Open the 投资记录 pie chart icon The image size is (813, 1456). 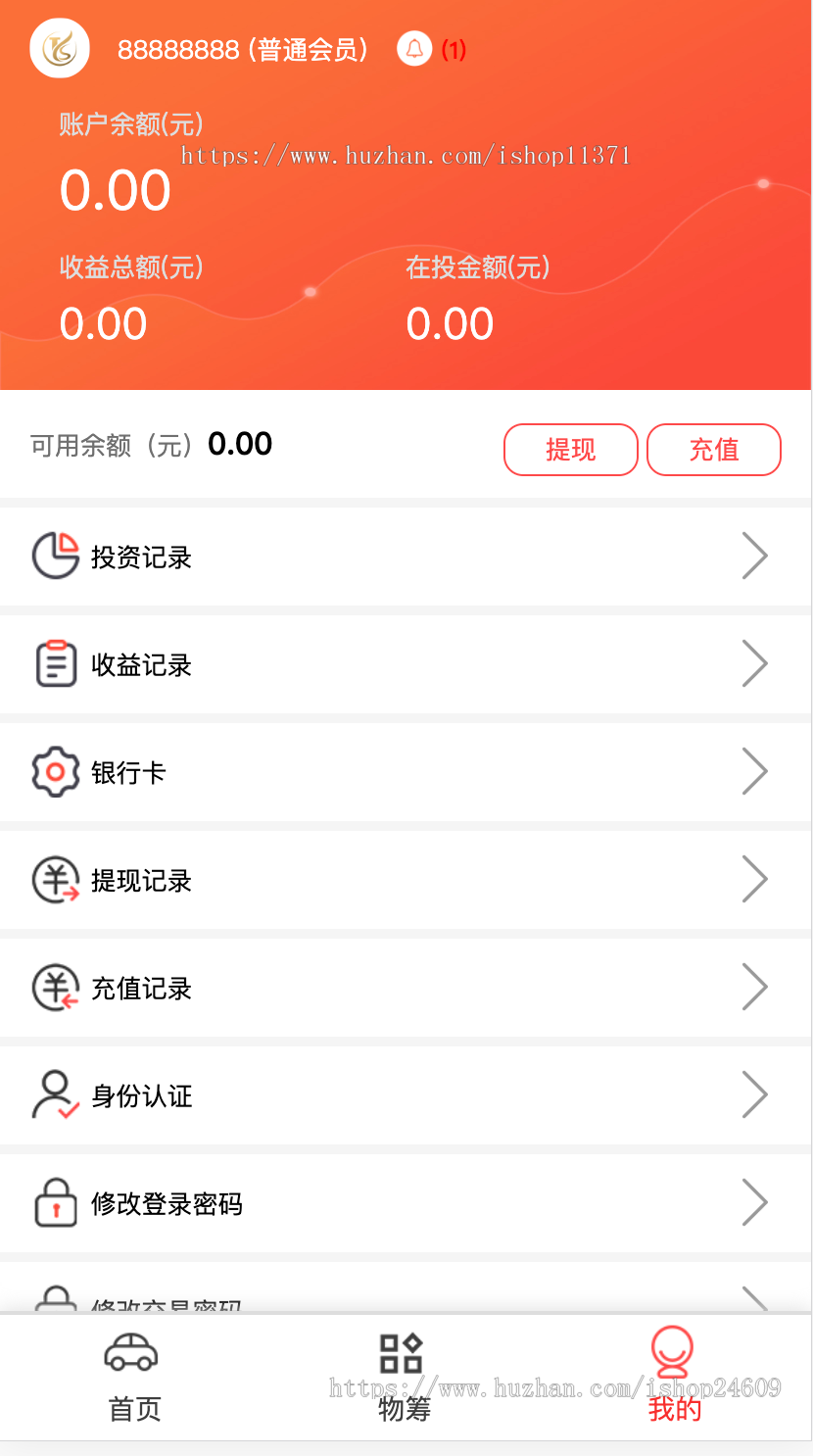[x=56, y=555]
